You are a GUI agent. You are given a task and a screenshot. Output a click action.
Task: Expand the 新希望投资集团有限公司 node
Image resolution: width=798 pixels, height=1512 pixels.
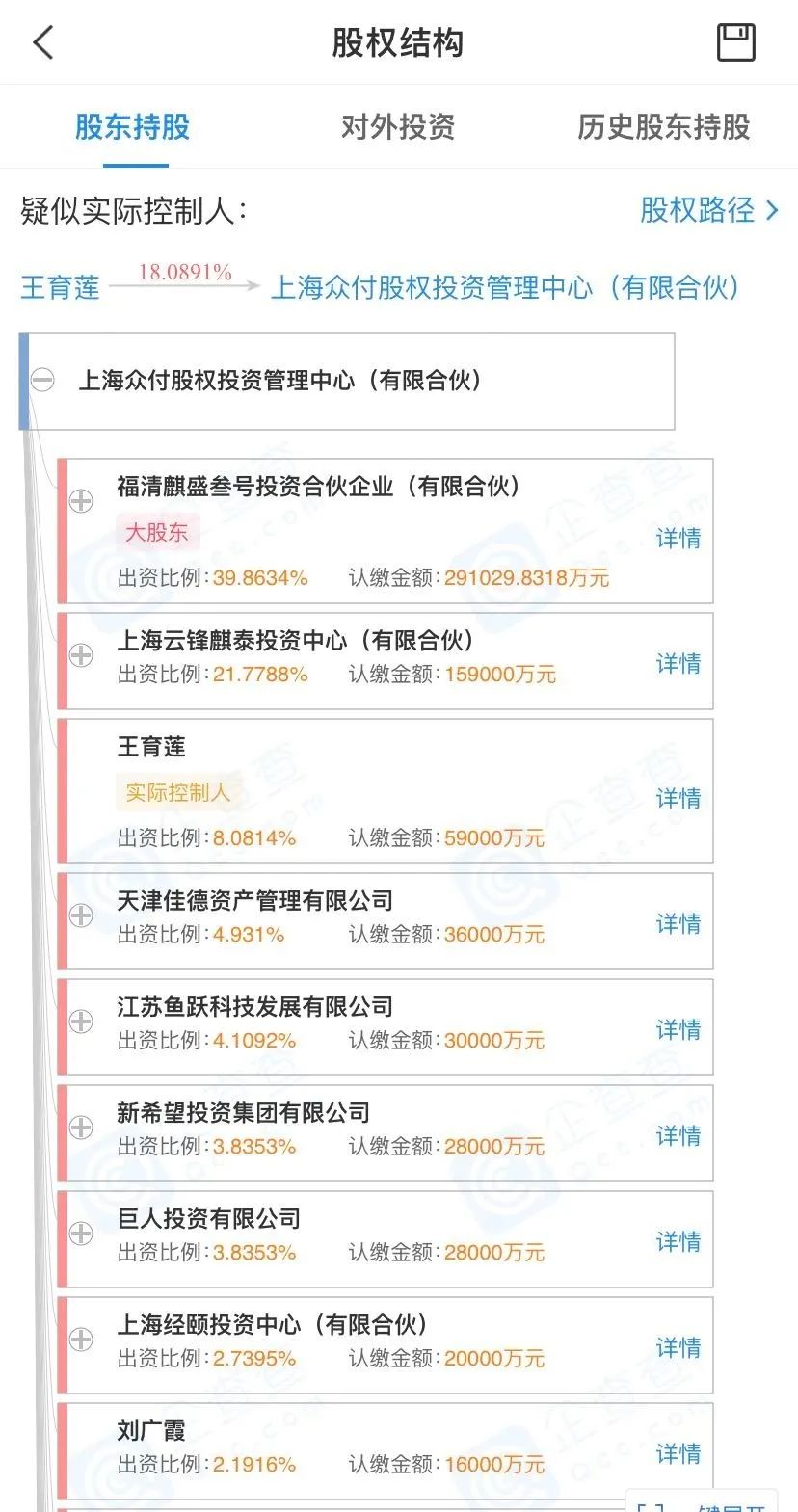pos(81,1127)
